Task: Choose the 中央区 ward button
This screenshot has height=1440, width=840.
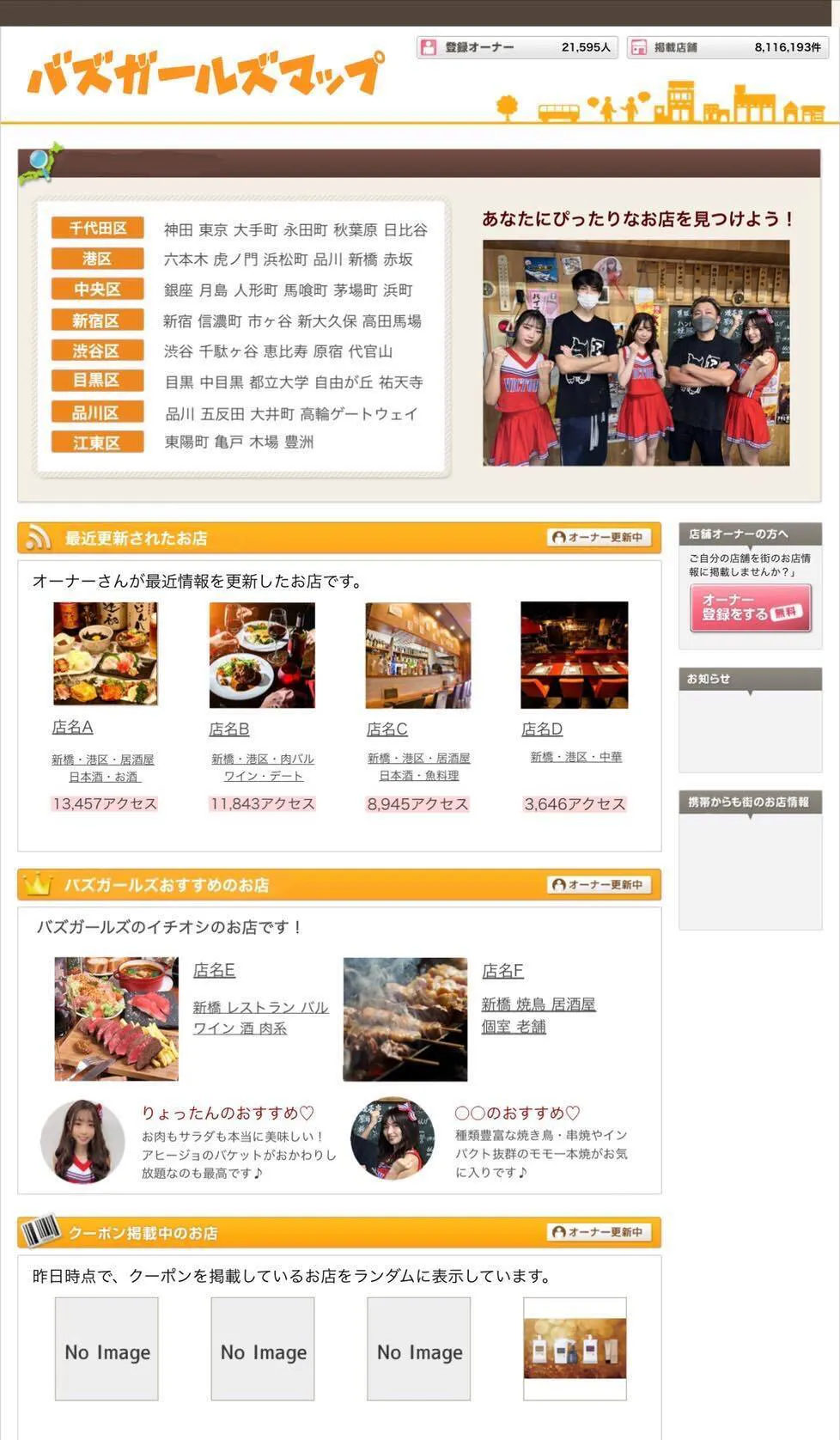Action: (x=97, y=290)
